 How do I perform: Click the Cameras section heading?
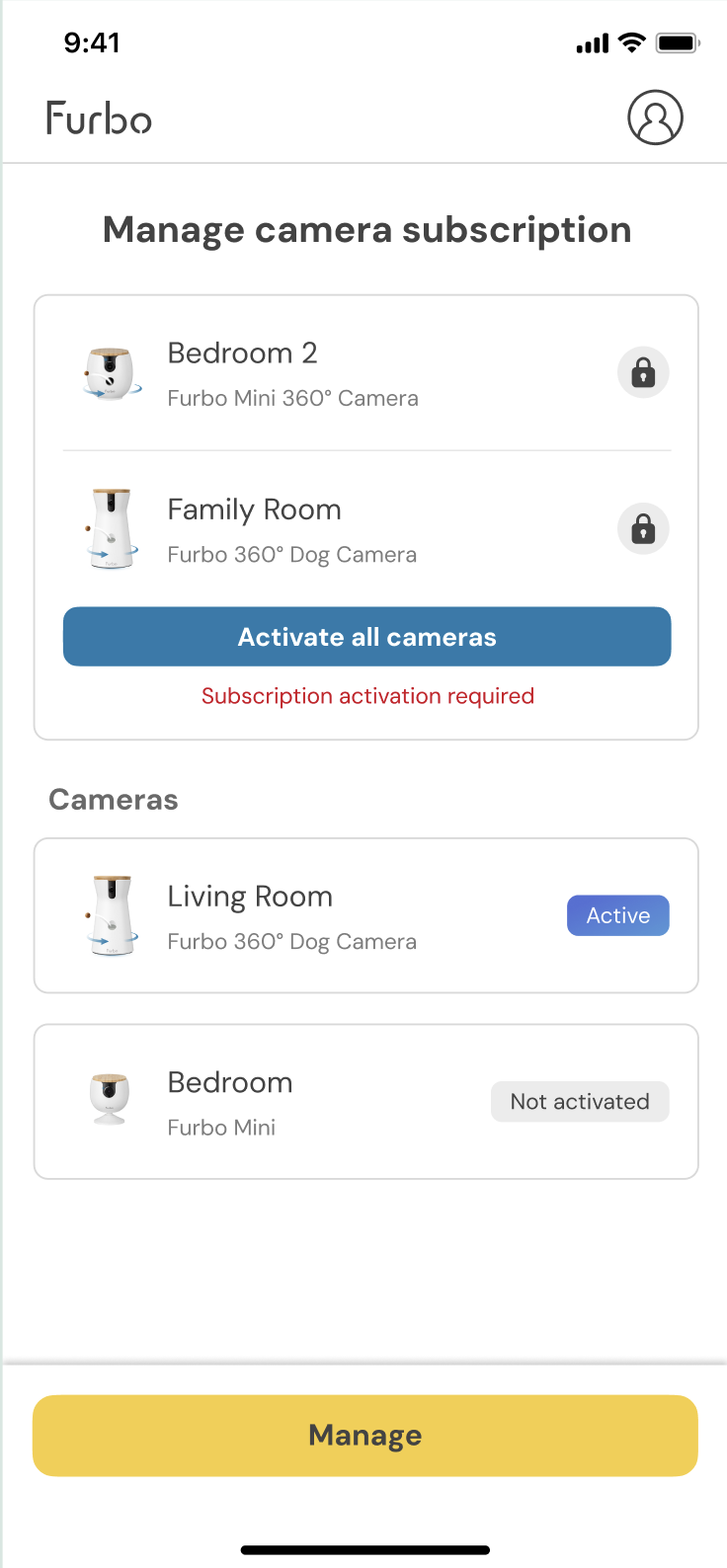click(113, 799)
